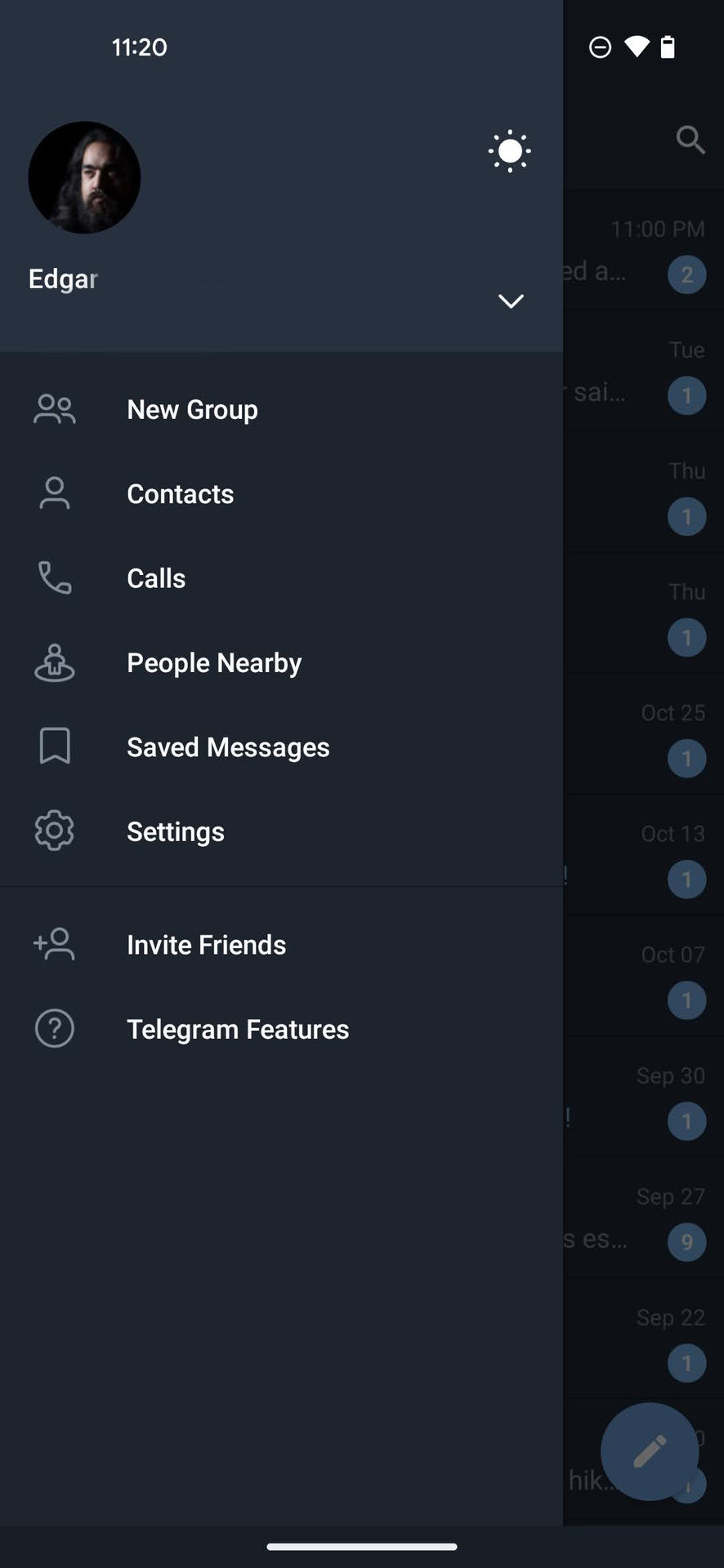Open Contacts
The width and height of the screenshot is (724, 1568).
[x=180, y=494]
